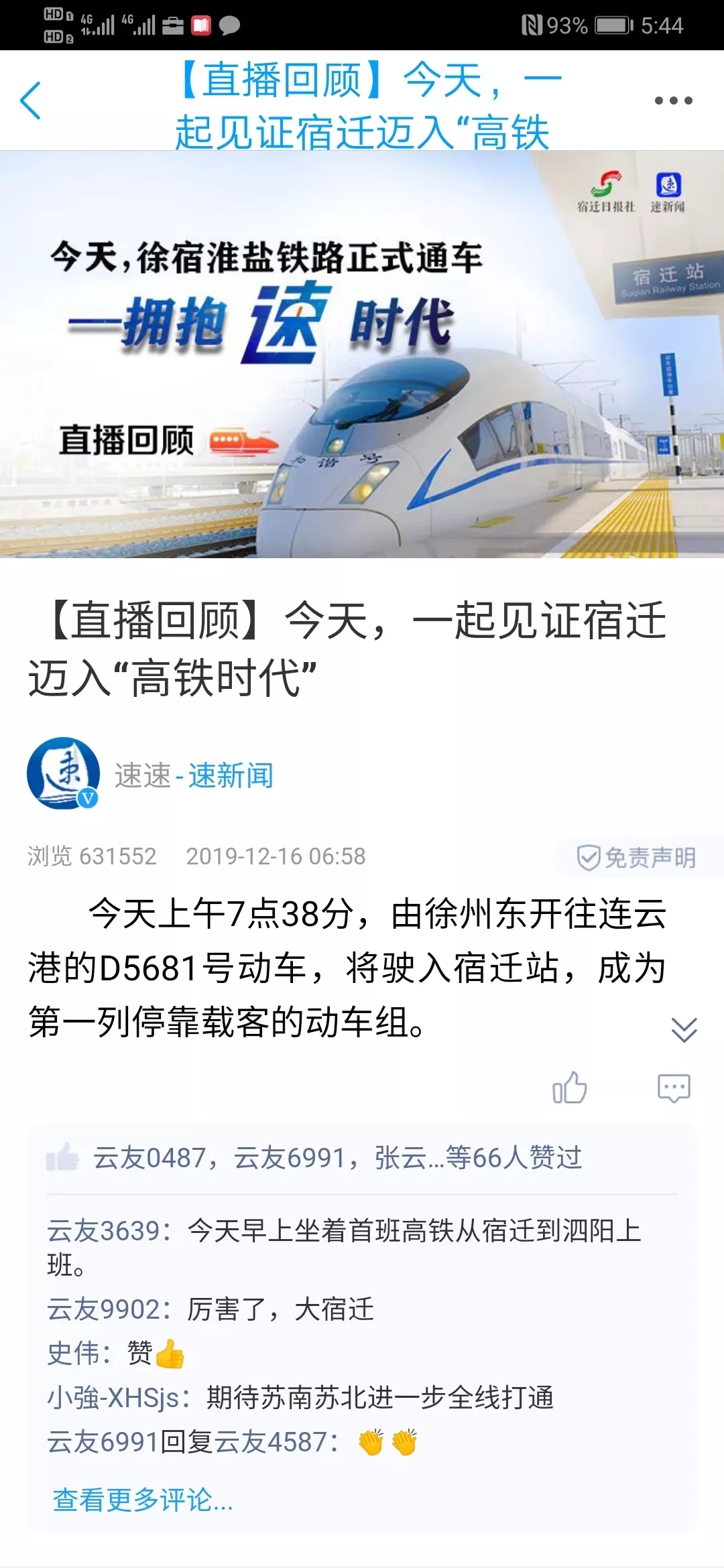Tap 查看更多评论 to see more comments
724x1568 pixels.
click(x=143, y=1499)
